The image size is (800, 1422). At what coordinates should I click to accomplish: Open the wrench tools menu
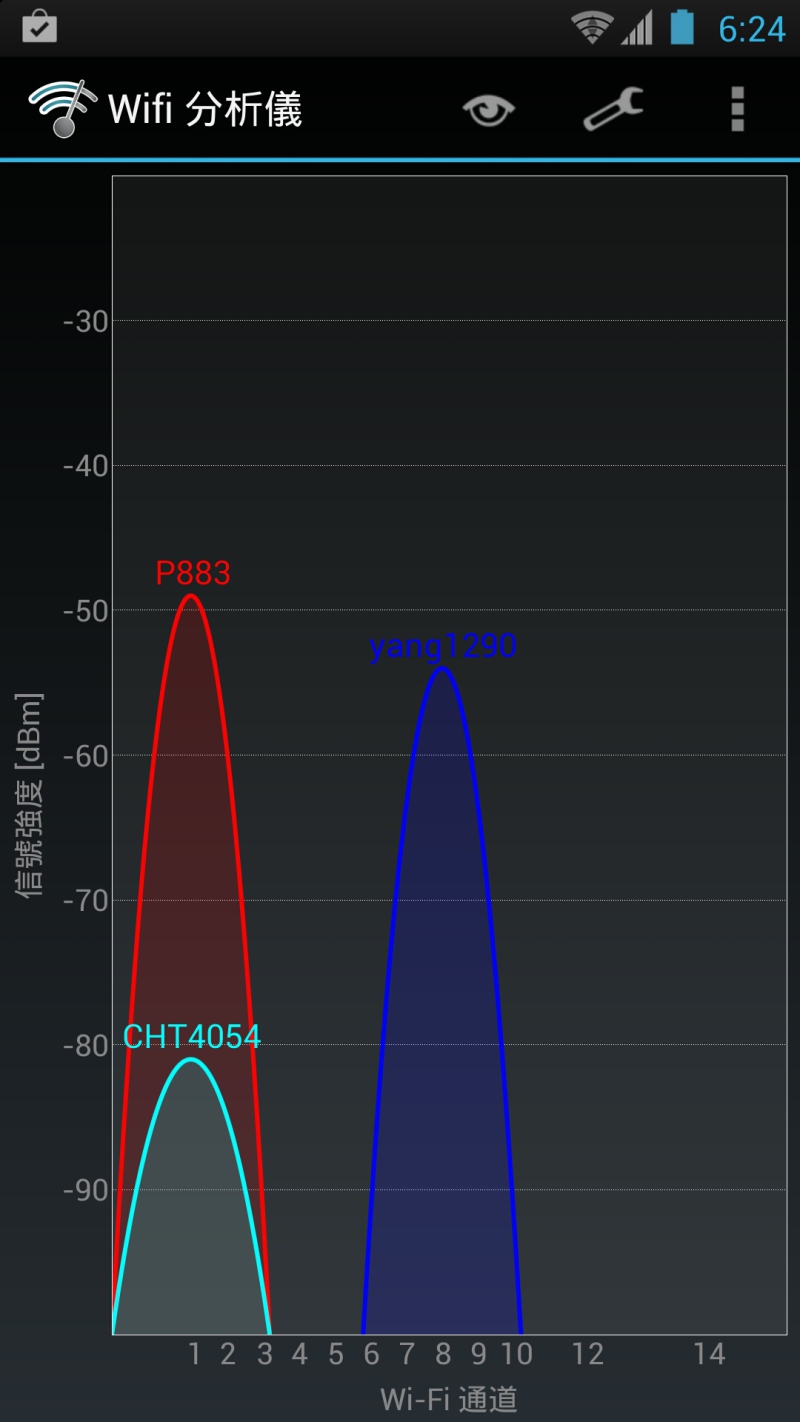point(613,109)
